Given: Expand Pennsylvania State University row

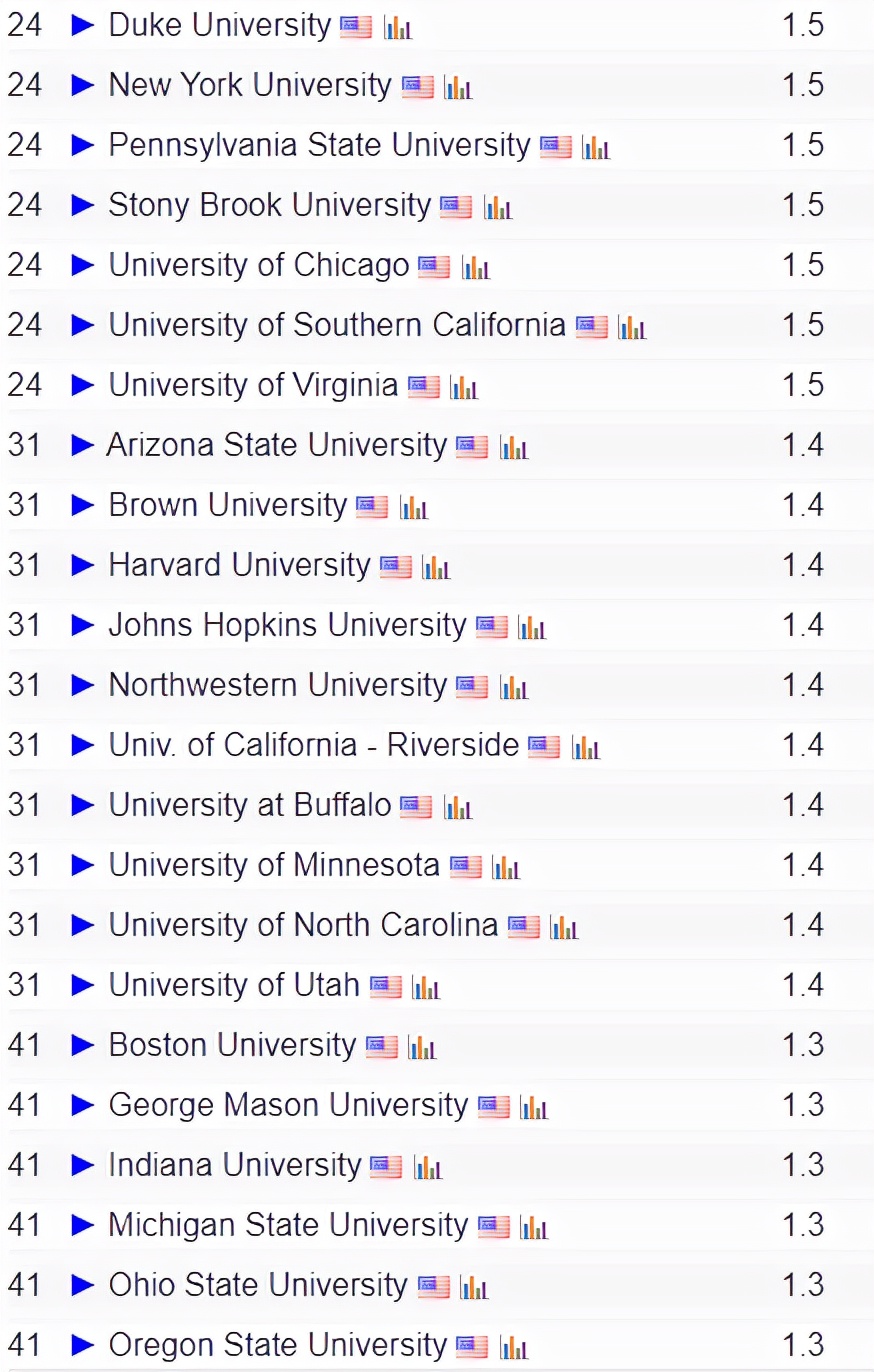Looking at the screenshot, I should (x=83, y=146).
